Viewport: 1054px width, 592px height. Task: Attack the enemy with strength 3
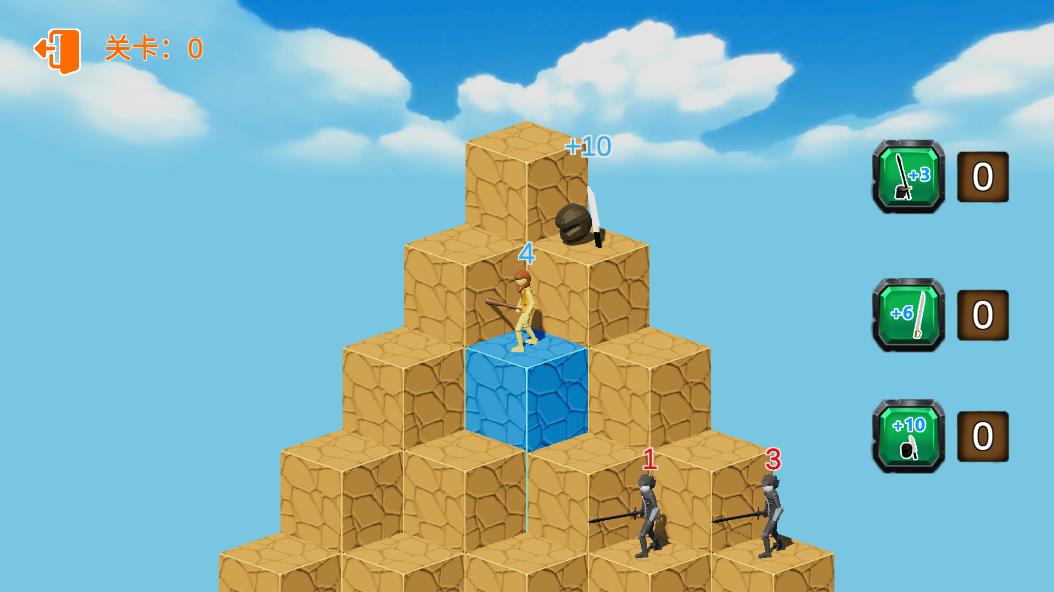click(x=769, y=515)
